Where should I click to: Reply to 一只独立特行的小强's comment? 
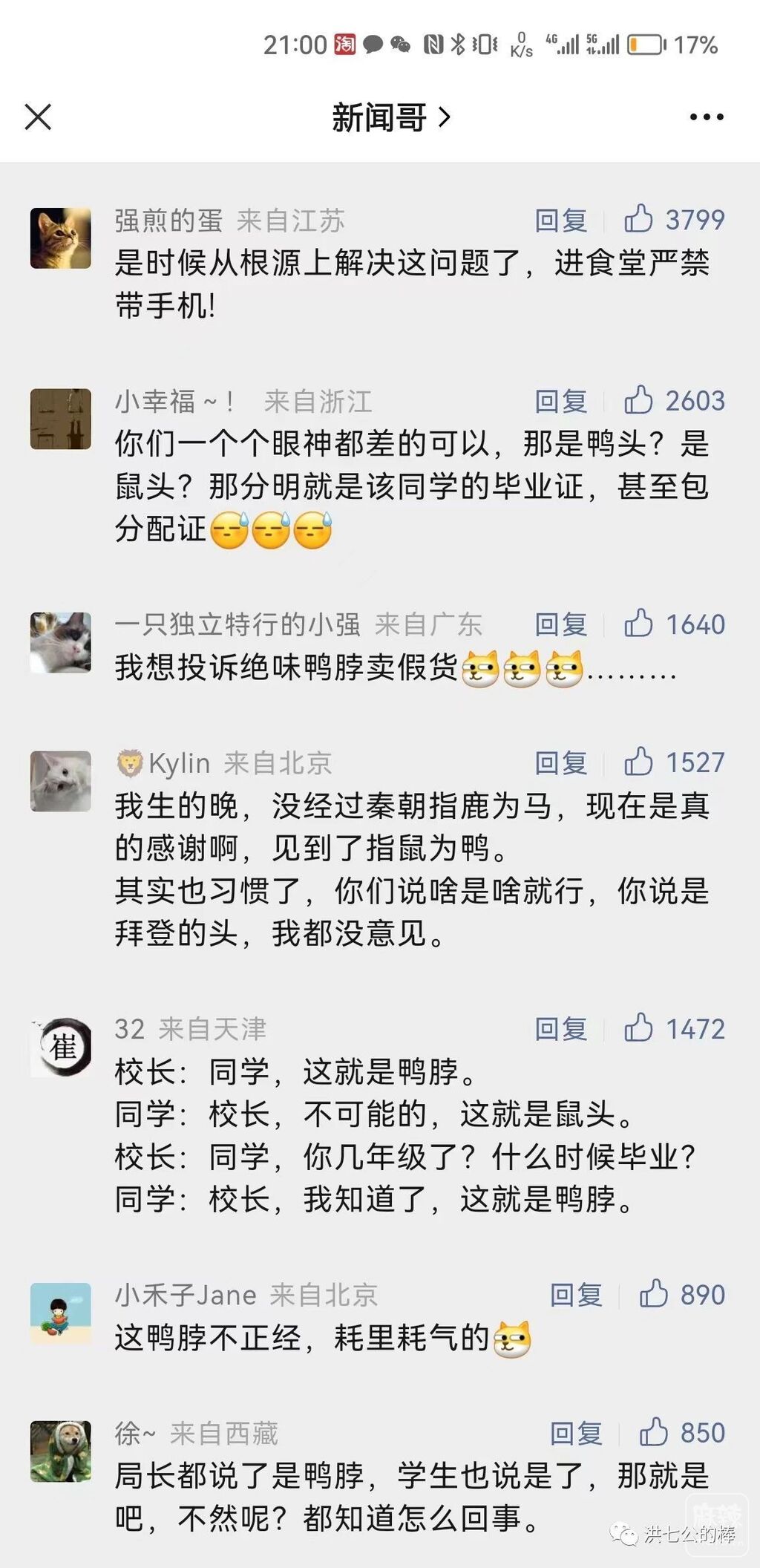click(x=561, y=625)
